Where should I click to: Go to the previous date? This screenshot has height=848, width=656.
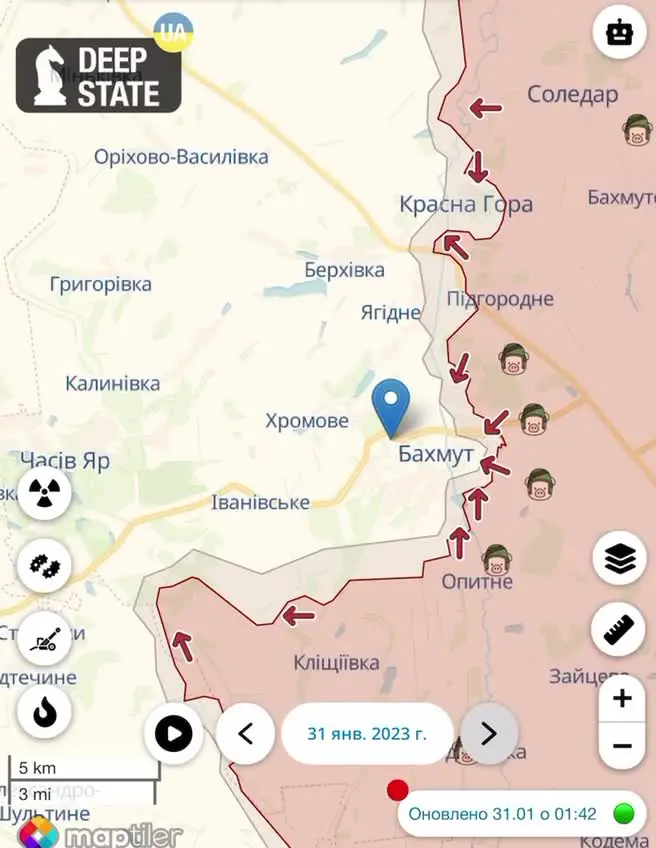(245, 734)
